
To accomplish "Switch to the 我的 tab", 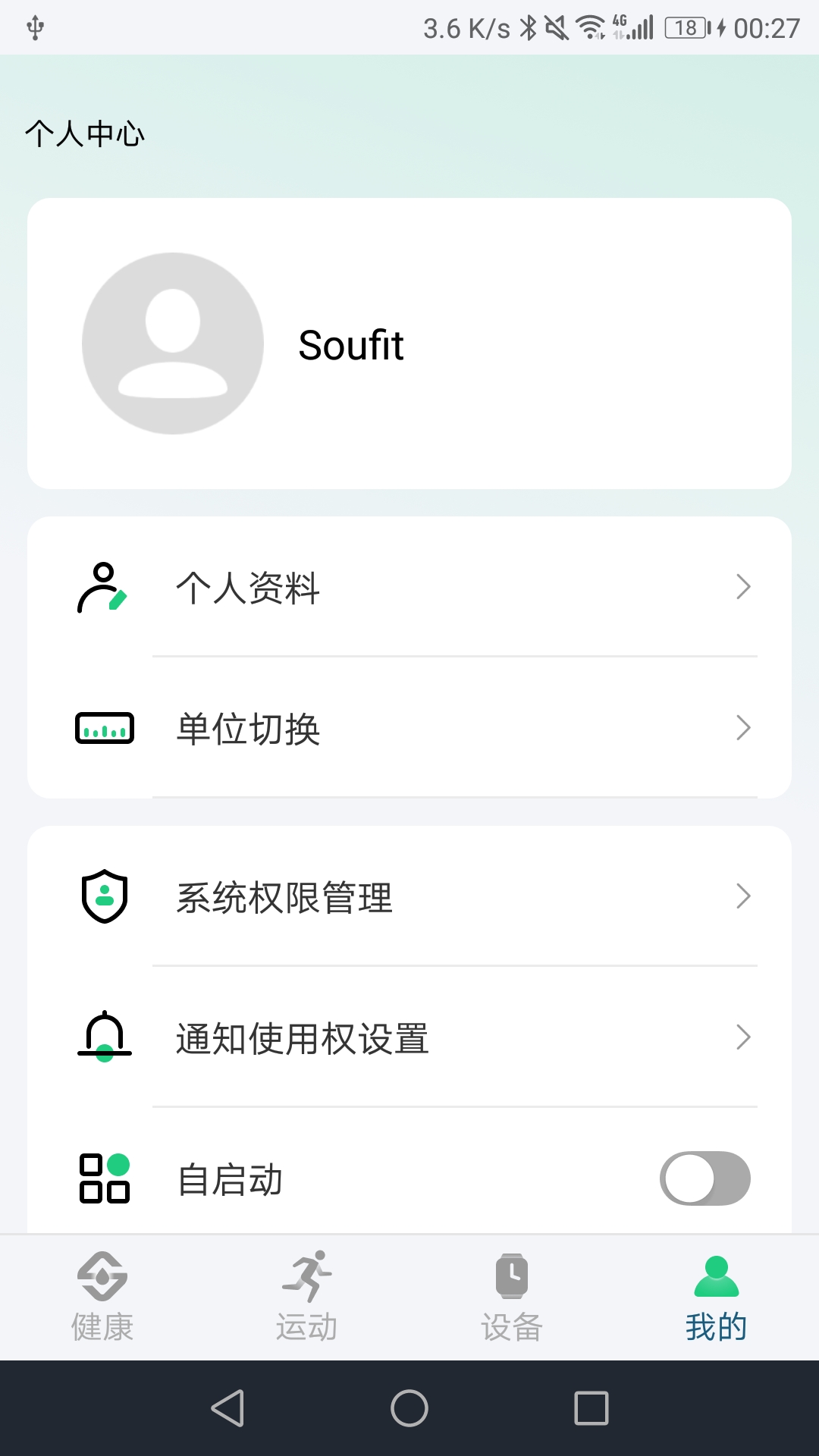I will 716,1297.
